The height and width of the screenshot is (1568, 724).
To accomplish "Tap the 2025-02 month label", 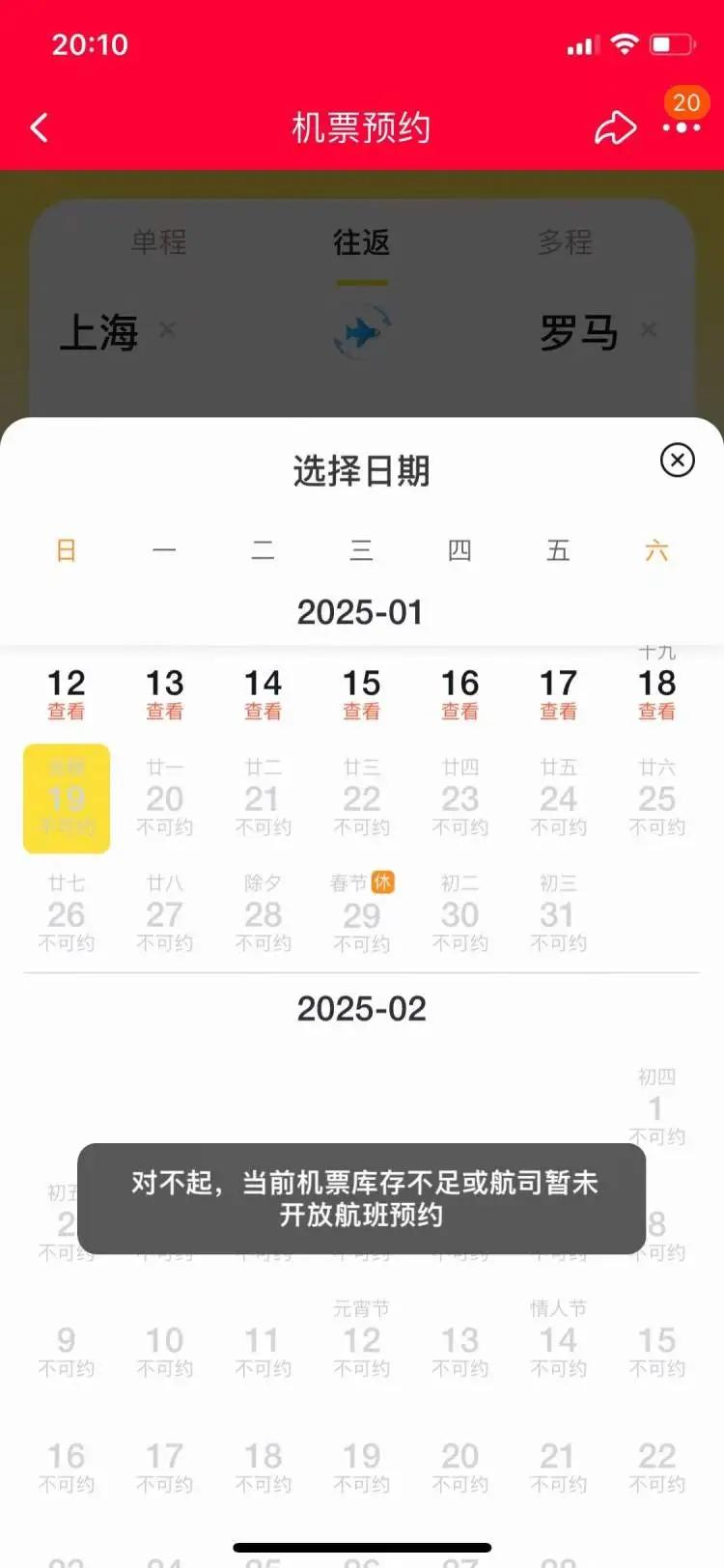I will (361, 1007).
